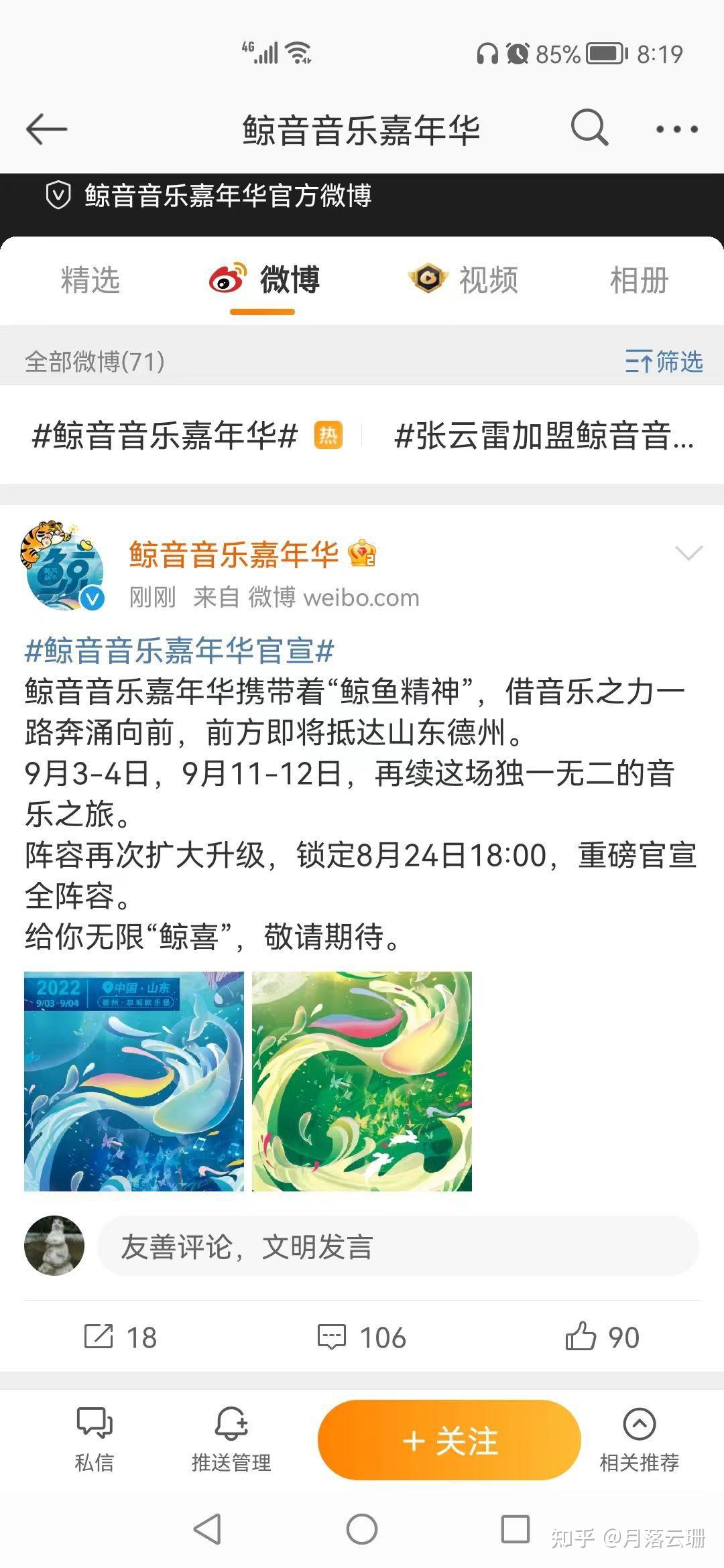
Task: Switch to the 精选 tab
Action: pyautogui.click(x=90, y=280)
